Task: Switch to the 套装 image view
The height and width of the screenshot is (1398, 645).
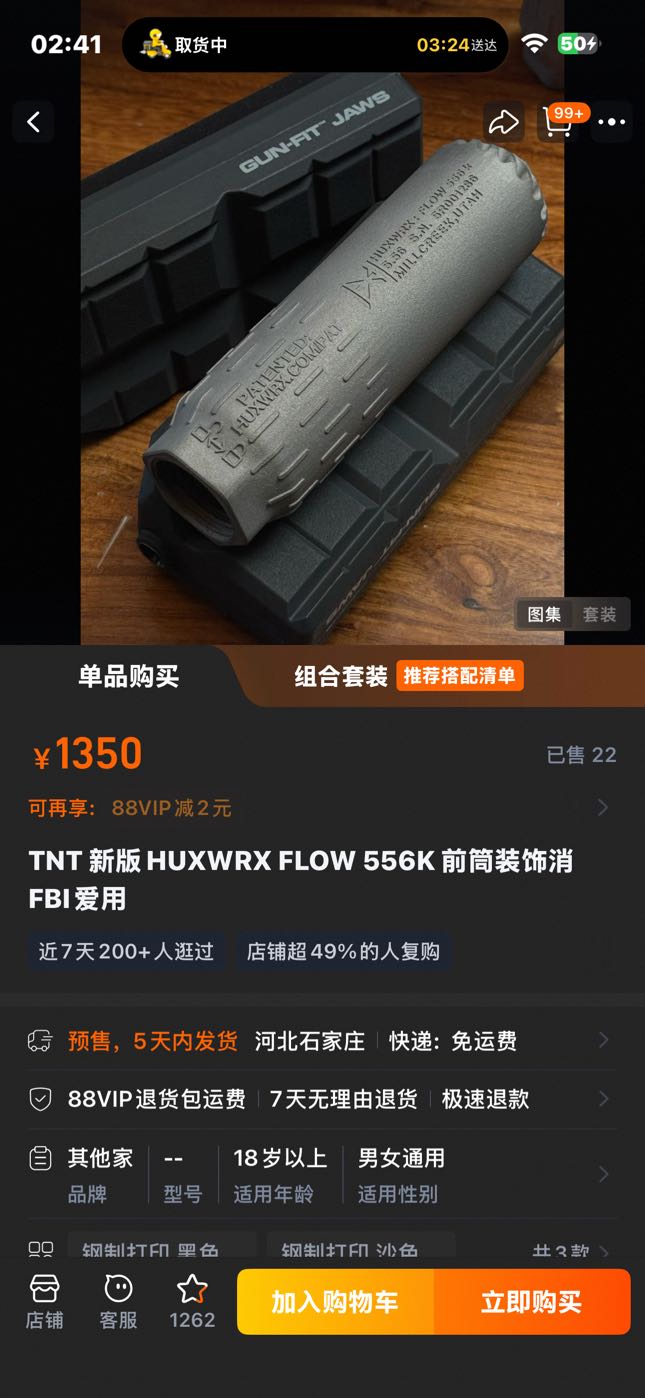Action: click(x=600, y=614)
